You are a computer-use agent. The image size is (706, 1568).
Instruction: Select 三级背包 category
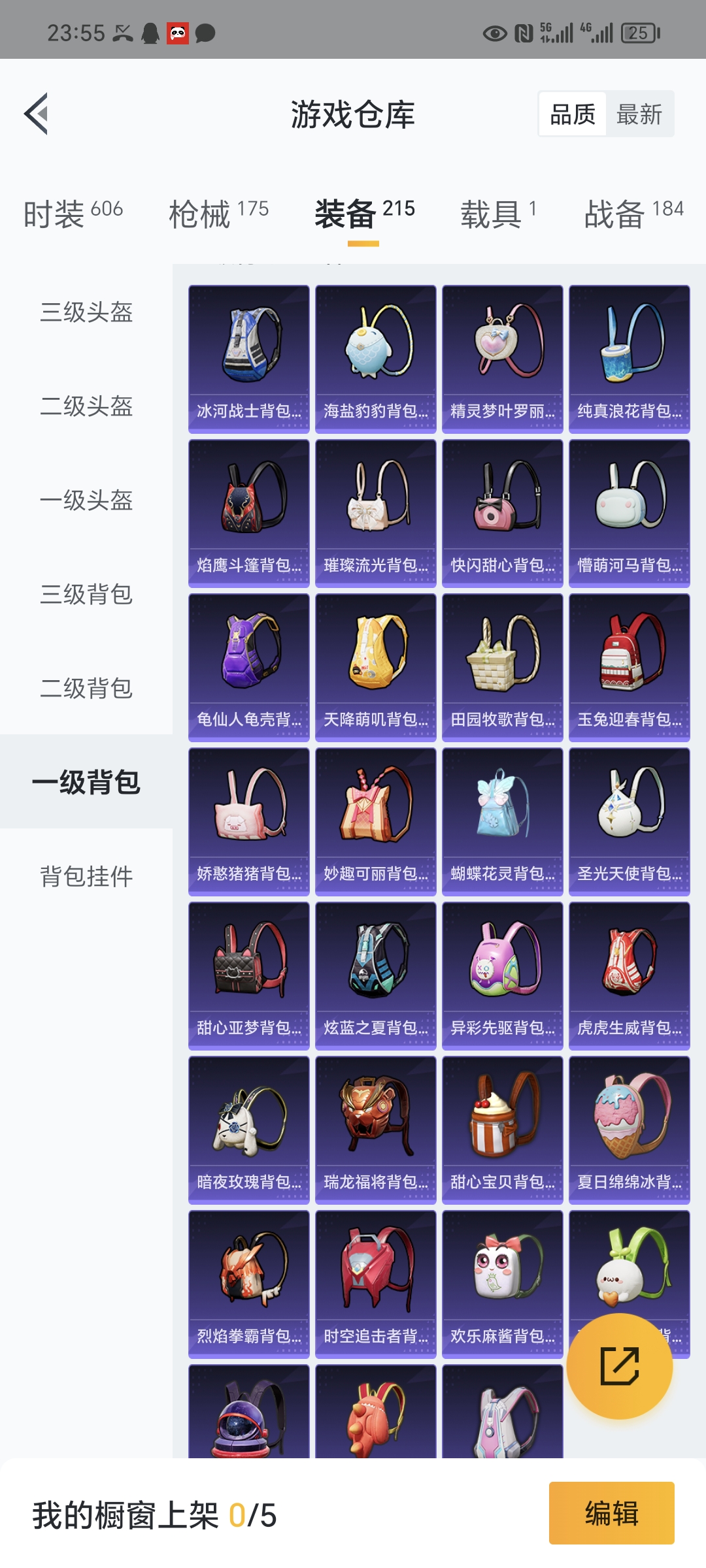point(86,595)
